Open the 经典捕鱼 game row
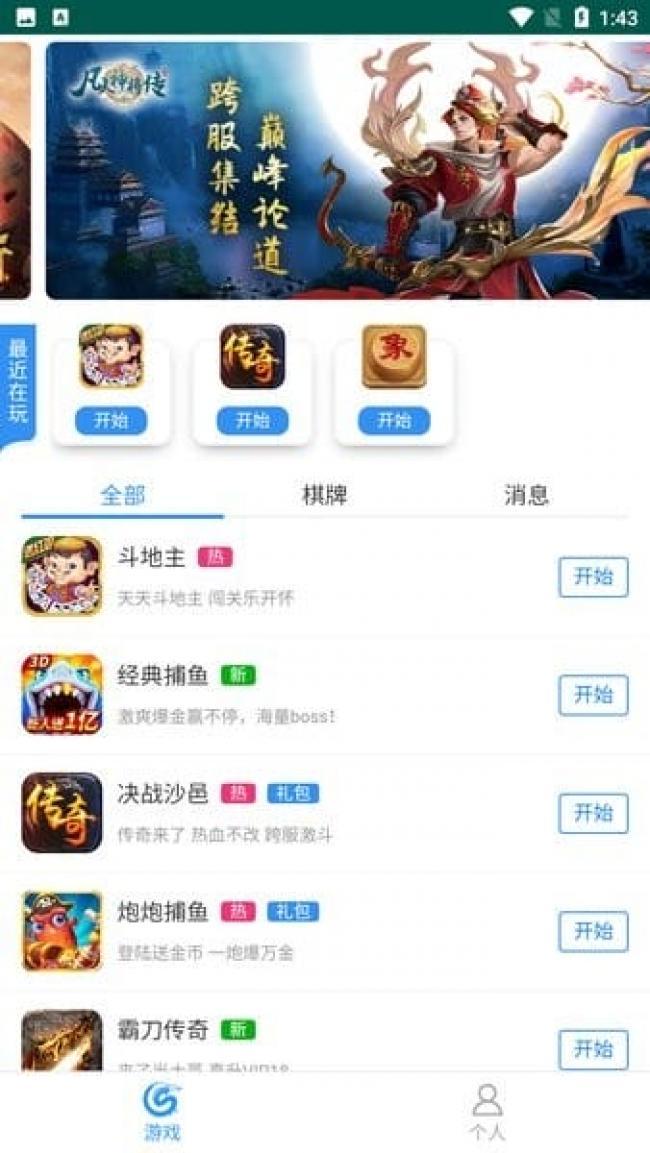The width and height of the screenshot is (650, 1153). click(300, 695)
